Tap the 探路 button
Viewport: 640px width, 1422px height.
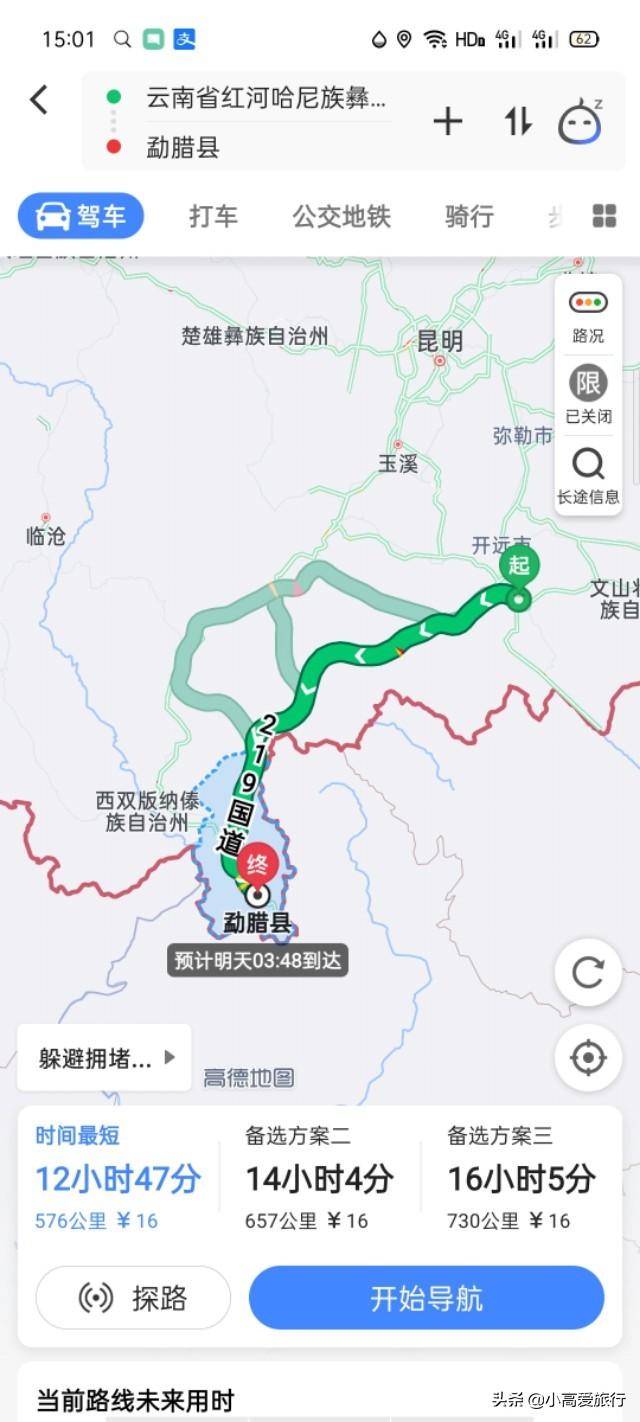133,1298
